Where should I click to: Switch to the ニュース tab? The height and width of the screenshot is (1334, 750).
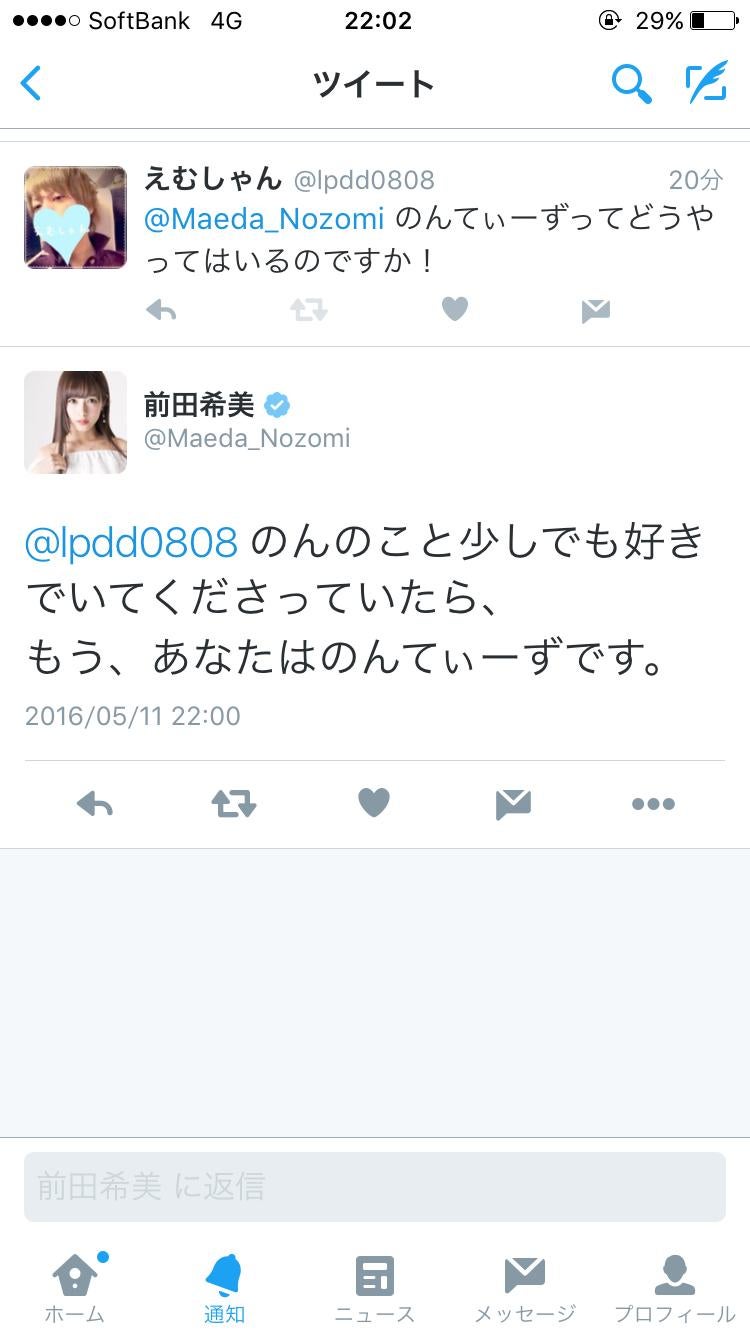[373, 1285]
